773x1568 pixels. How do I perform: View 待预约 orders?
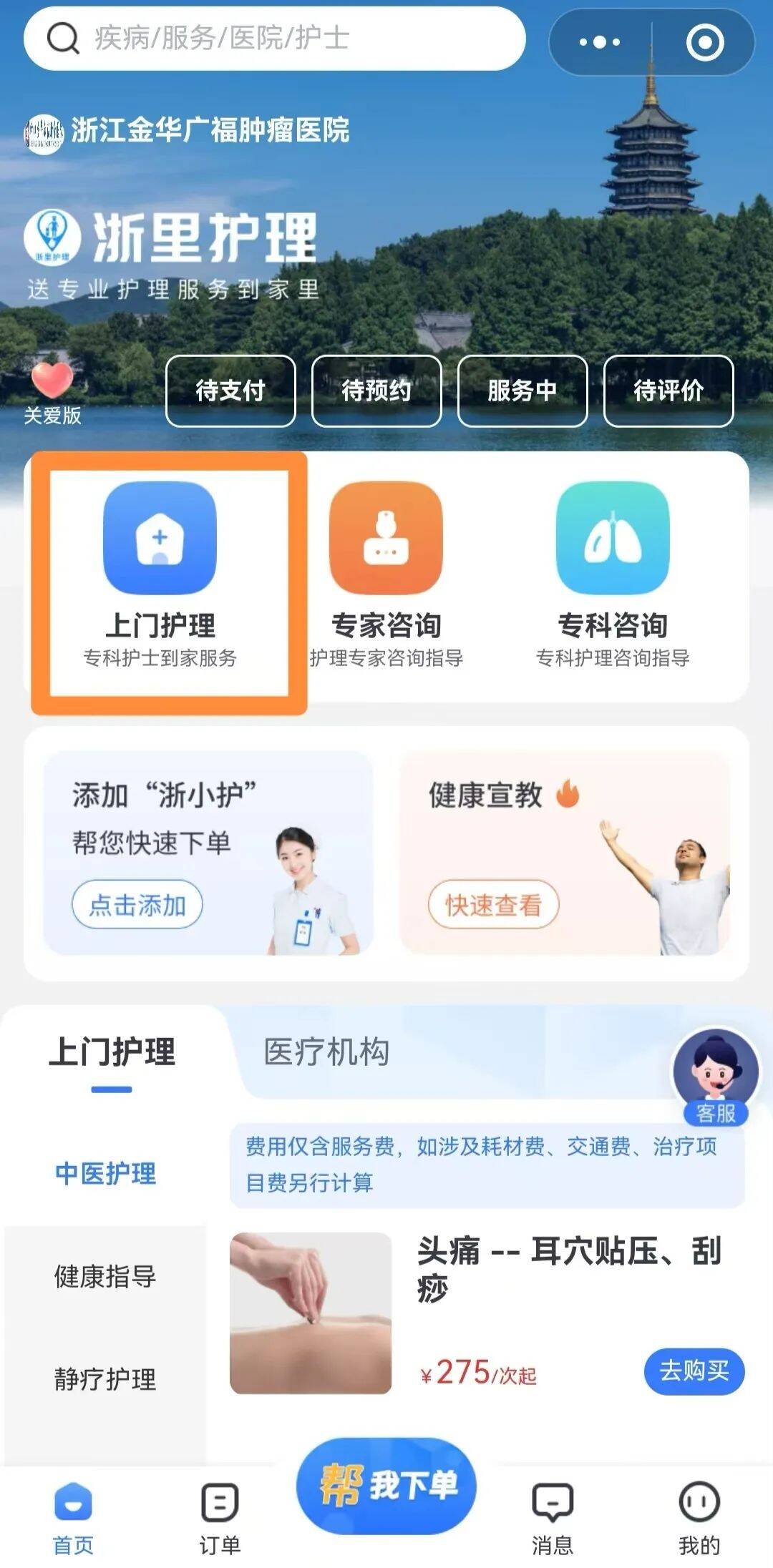[376, 391]
